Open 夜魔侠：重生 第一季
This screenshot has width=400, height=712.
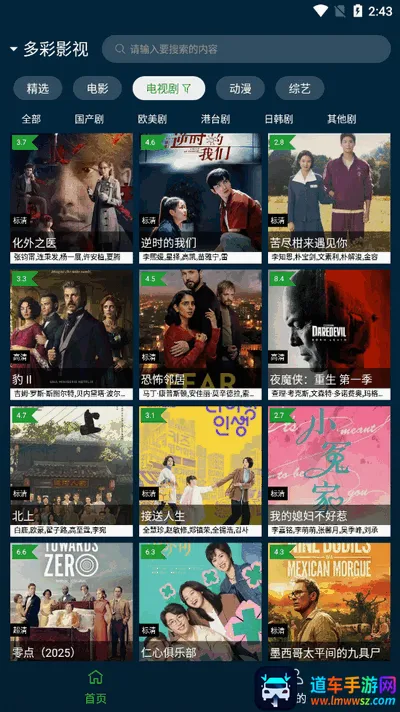329,335
